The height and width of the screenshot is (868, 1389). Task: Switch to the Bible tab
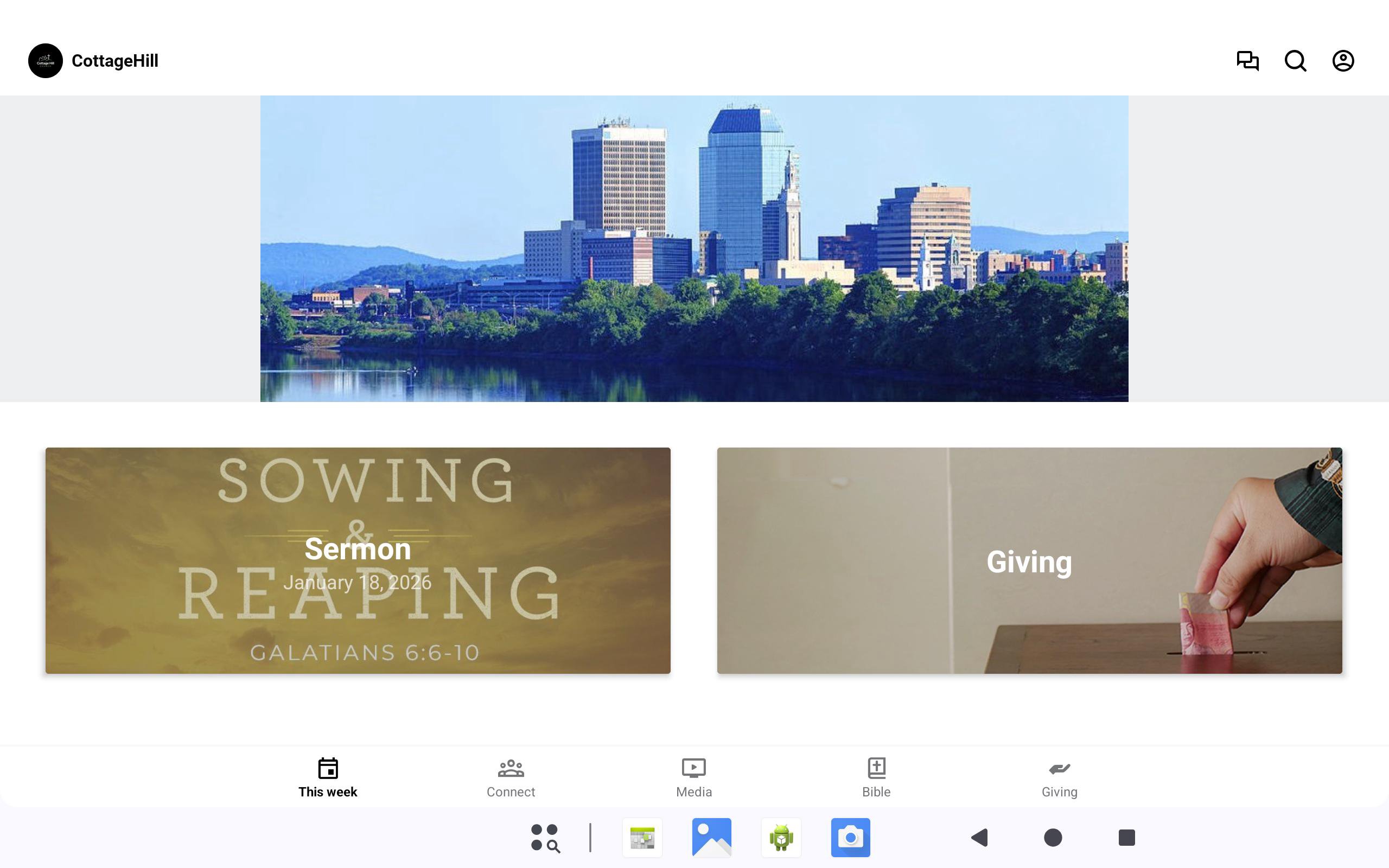pos(876,777)
